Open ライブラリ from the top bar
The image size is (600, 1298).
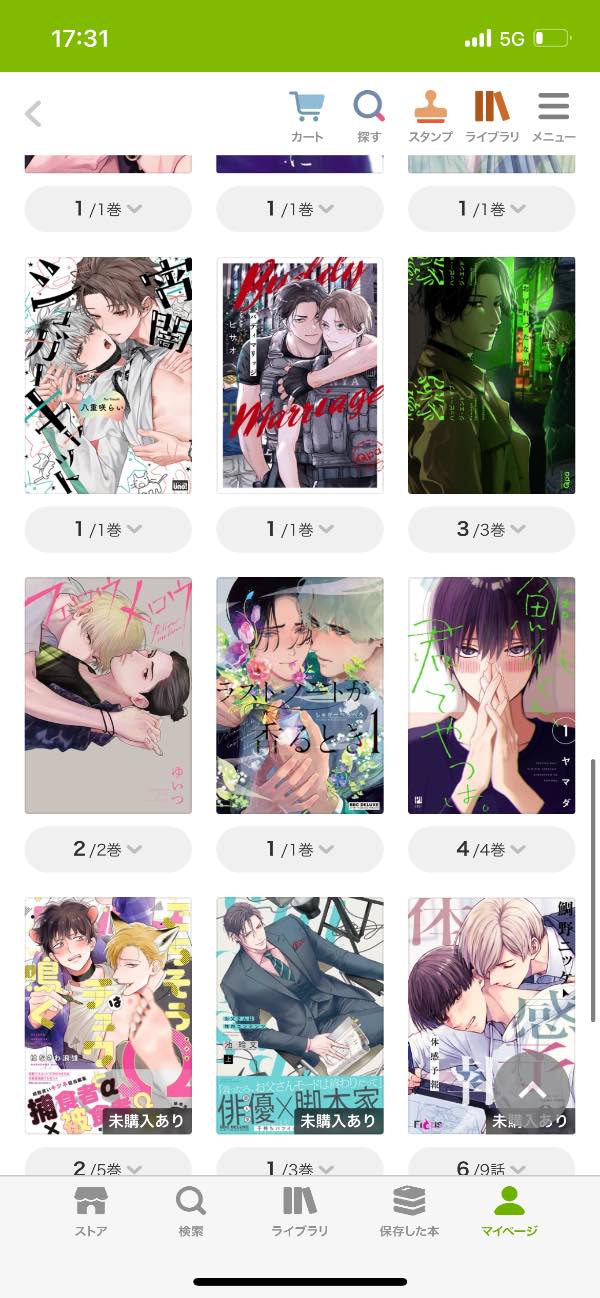pyautogui.click(x=492, y=116)
